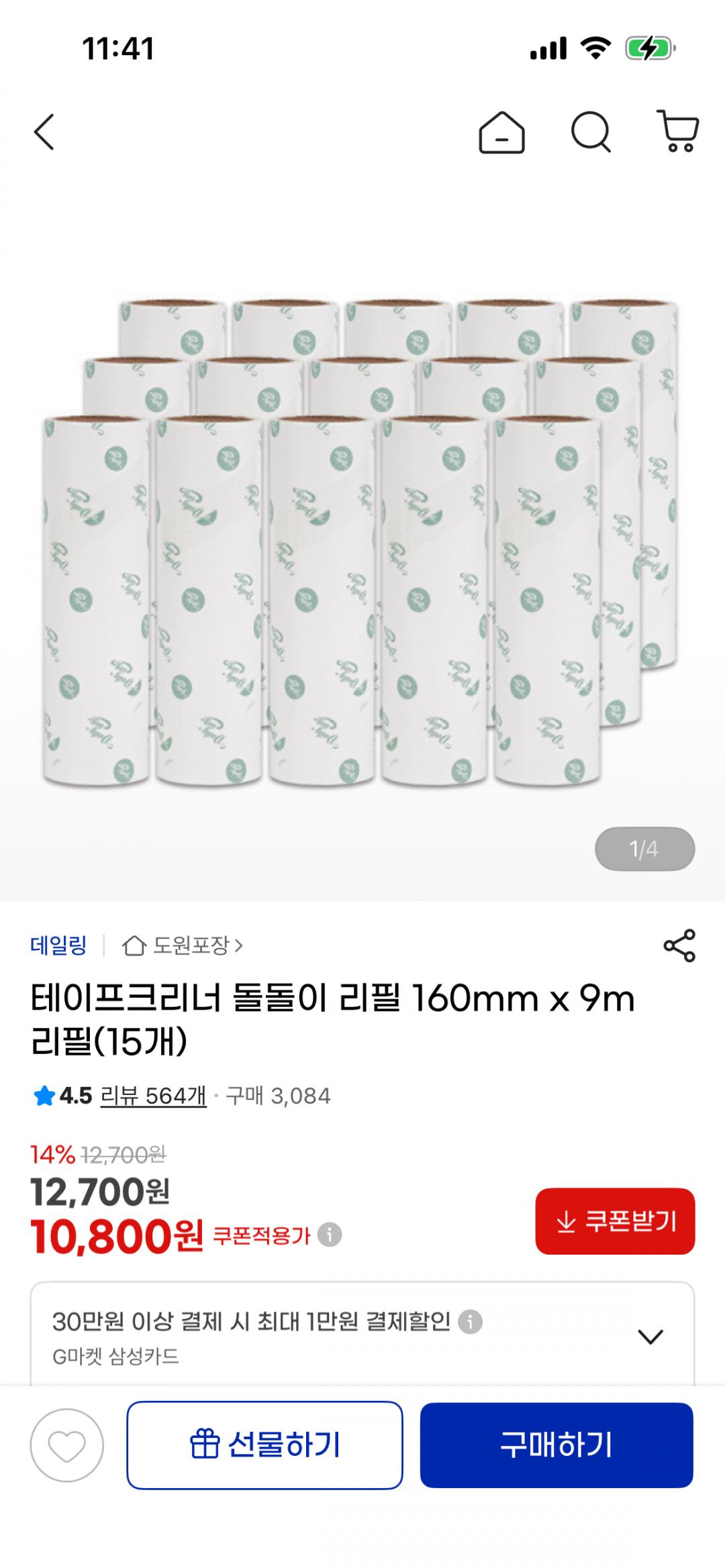Open the search magnifier
The image size is (725, 1568).
(x=591, y=132)
